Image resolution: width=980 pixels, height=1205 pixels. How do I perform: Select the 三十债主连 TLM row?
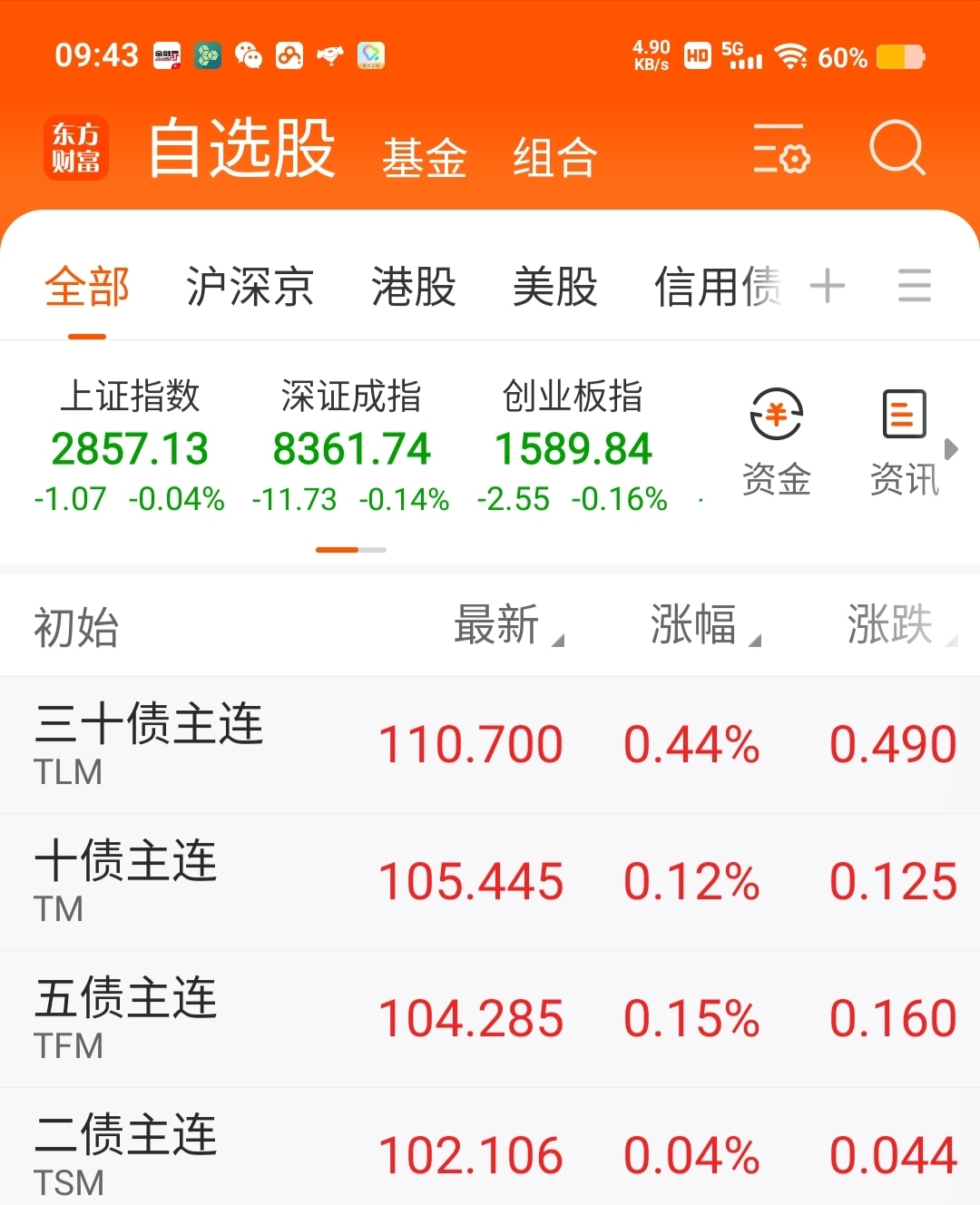[363, 742]
